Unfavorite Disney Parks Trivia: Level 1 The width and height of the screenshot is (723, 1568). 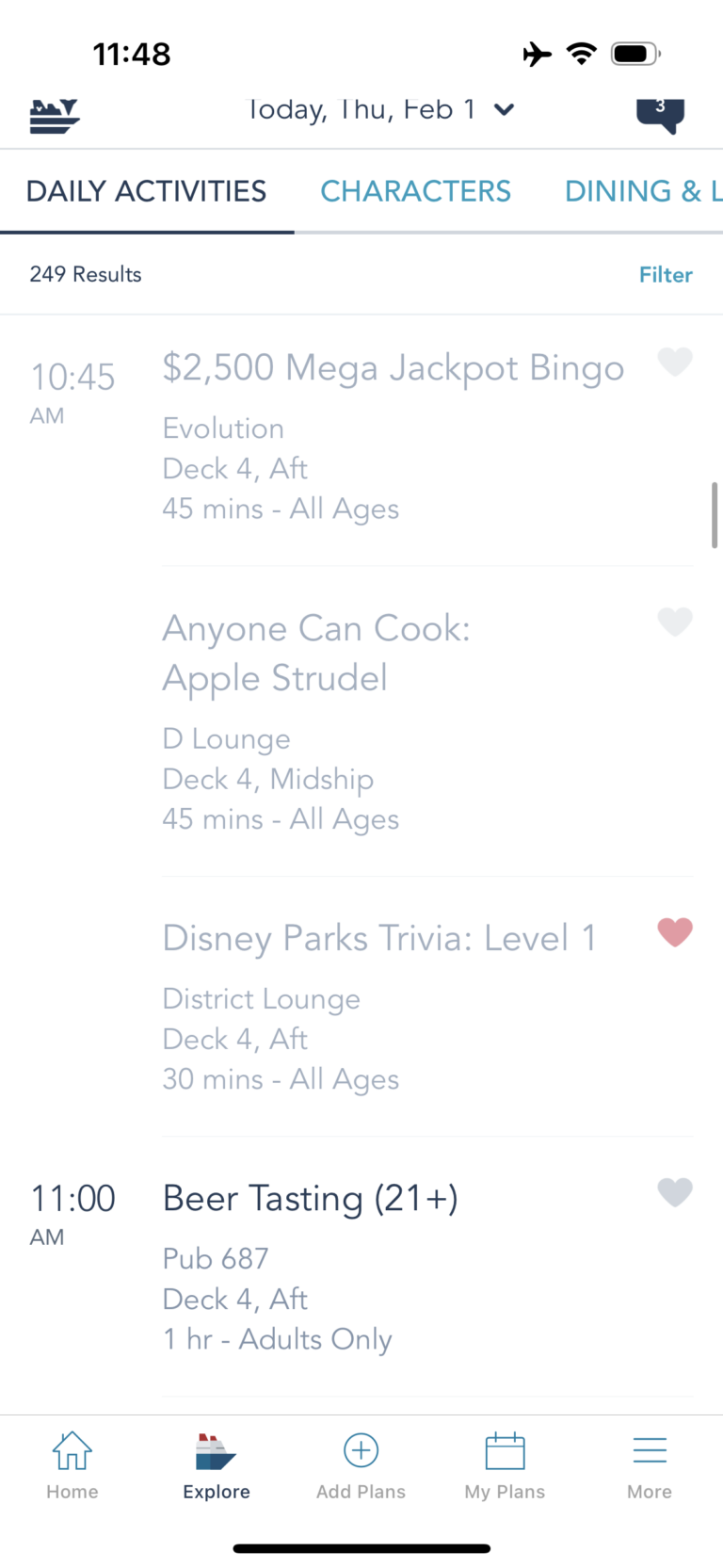tap(675, 932)
